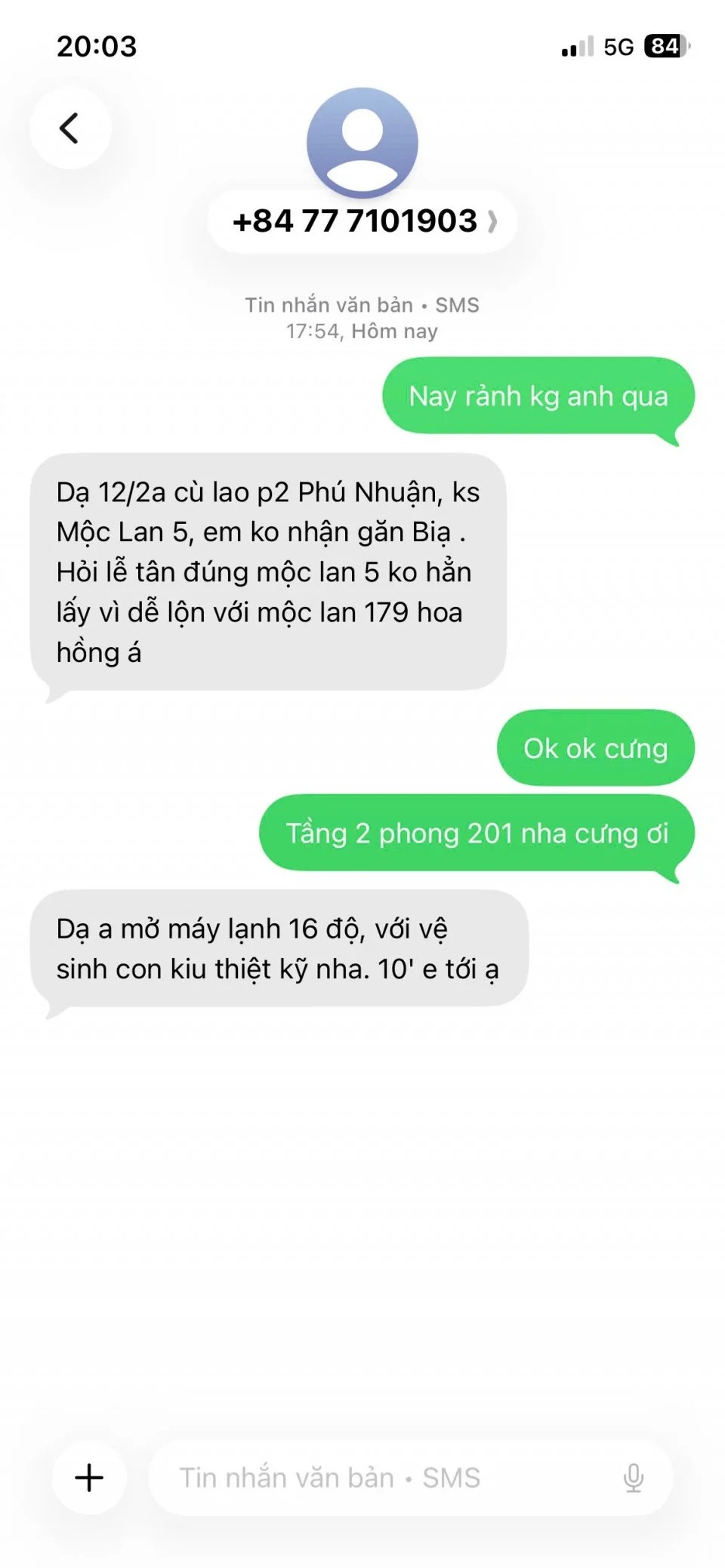Image resolution: width=725 pixels, height=1568 pixels.
Task: Start voice dictation with microphone icon
Action: (633, 1477)
